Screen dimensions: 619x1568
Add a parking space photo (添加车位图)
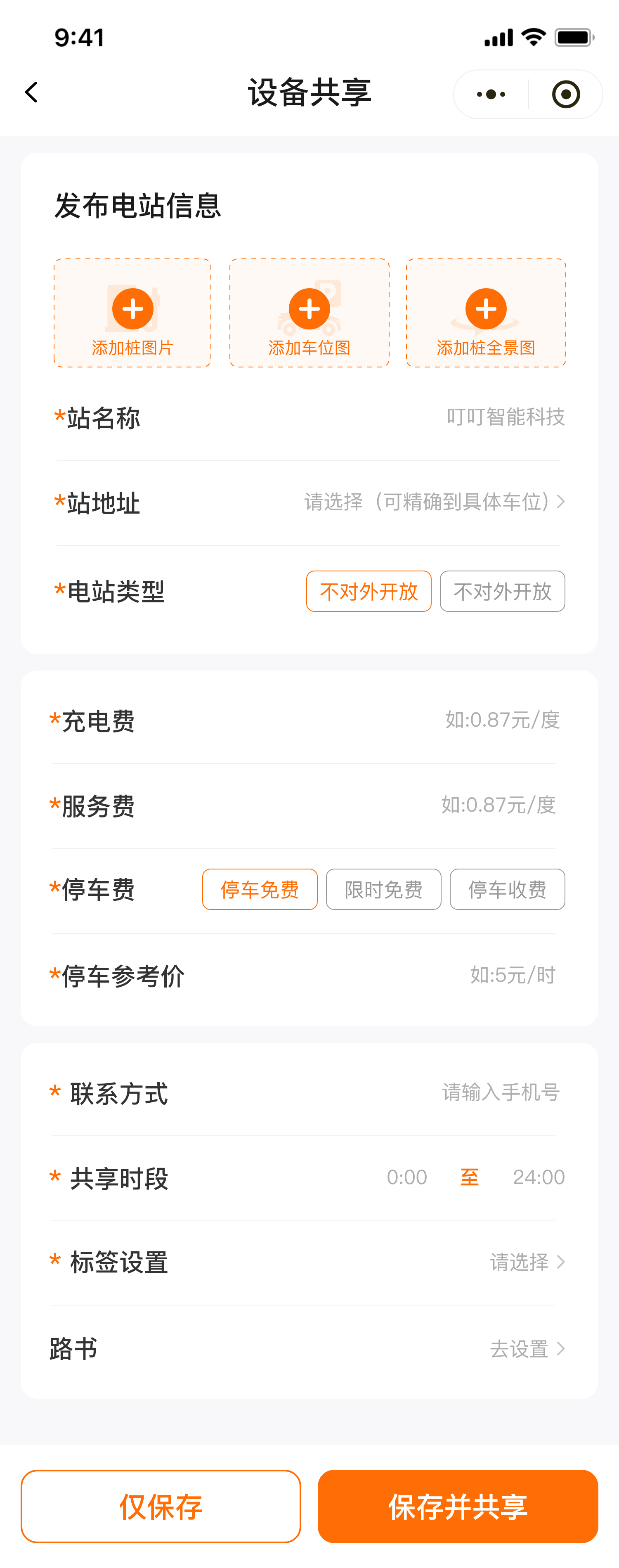[x=309, y=313]
